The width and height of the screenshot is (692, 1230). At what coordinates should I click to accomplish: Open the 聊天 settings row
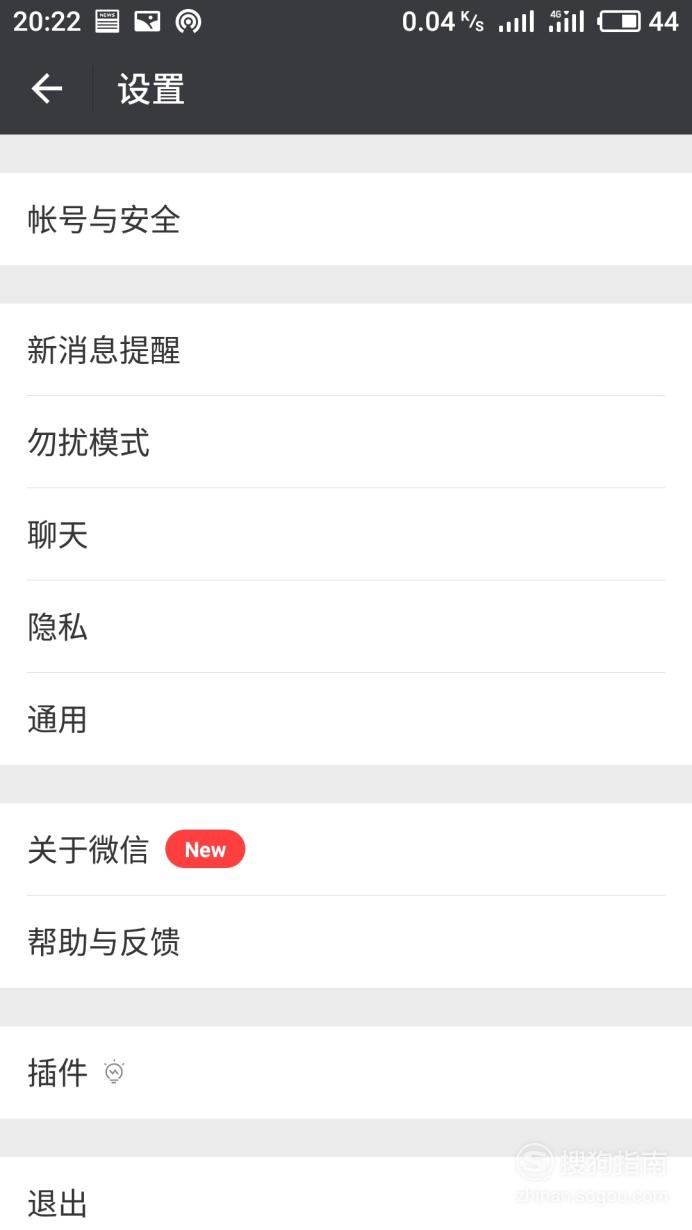(x=346, y=534)
